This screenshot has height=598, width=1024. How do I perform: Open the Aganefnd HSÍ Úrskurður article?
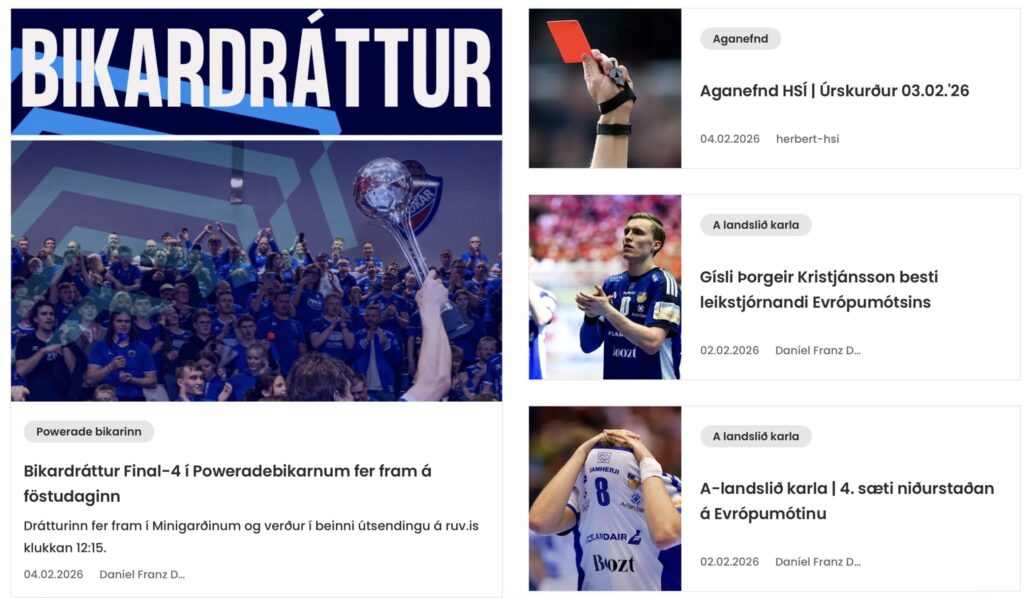834,91
